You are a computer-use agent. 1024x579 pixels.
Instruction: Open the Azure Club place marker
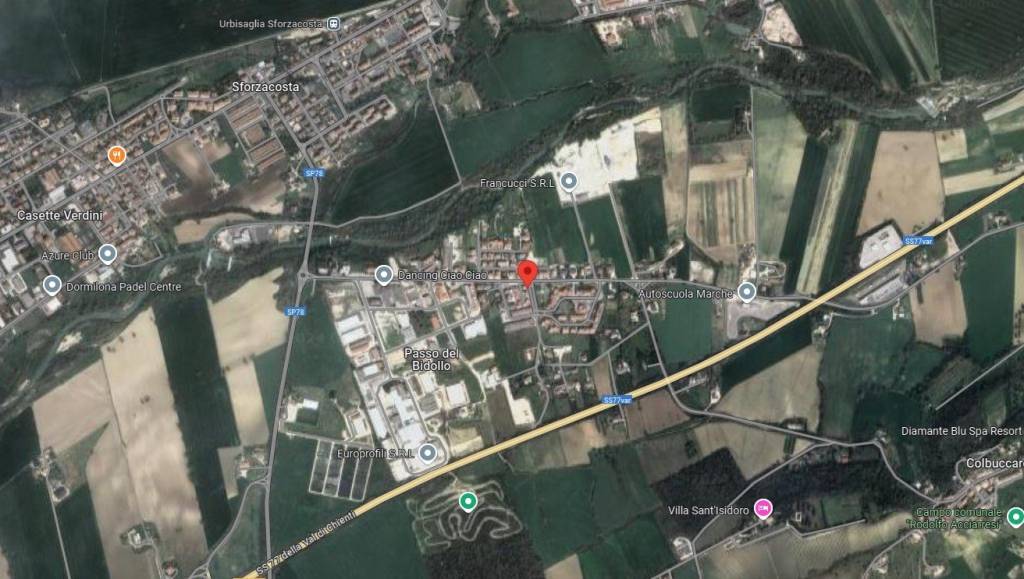pos(107,253)
